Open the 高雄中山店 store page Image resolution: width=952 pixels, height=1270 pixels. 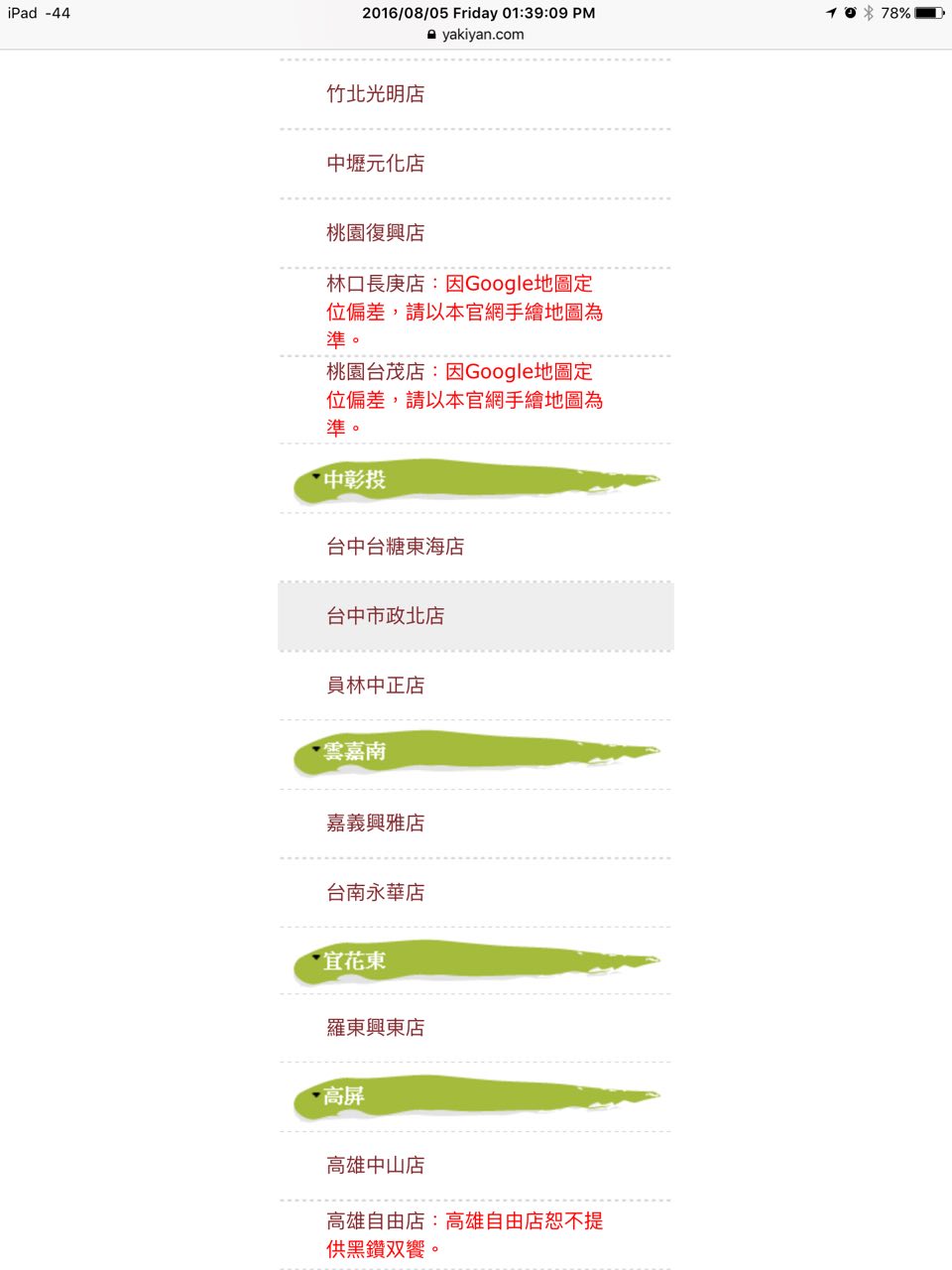[x=376, y=1166]
